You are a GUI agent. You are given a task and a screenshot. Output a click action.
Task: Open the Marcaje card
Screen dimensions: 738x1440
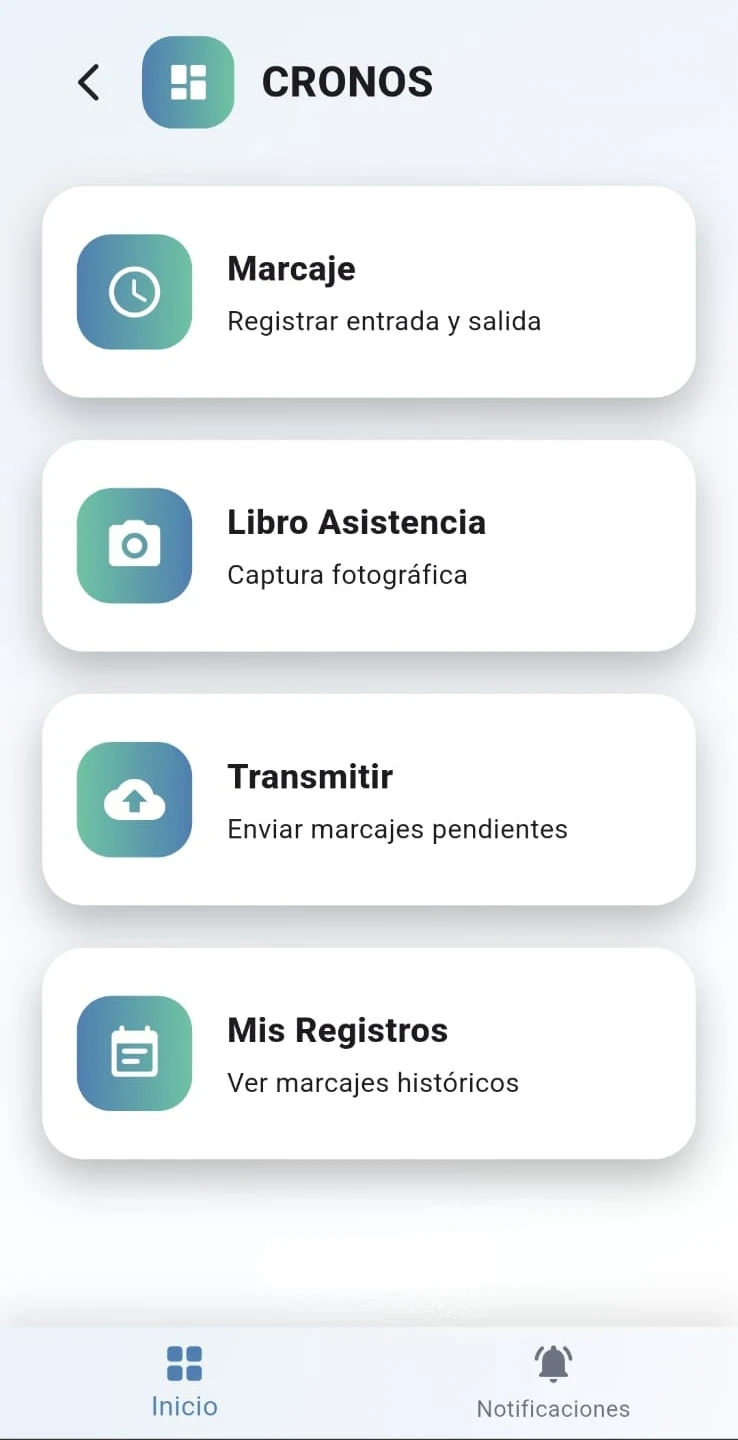[368, 292]
